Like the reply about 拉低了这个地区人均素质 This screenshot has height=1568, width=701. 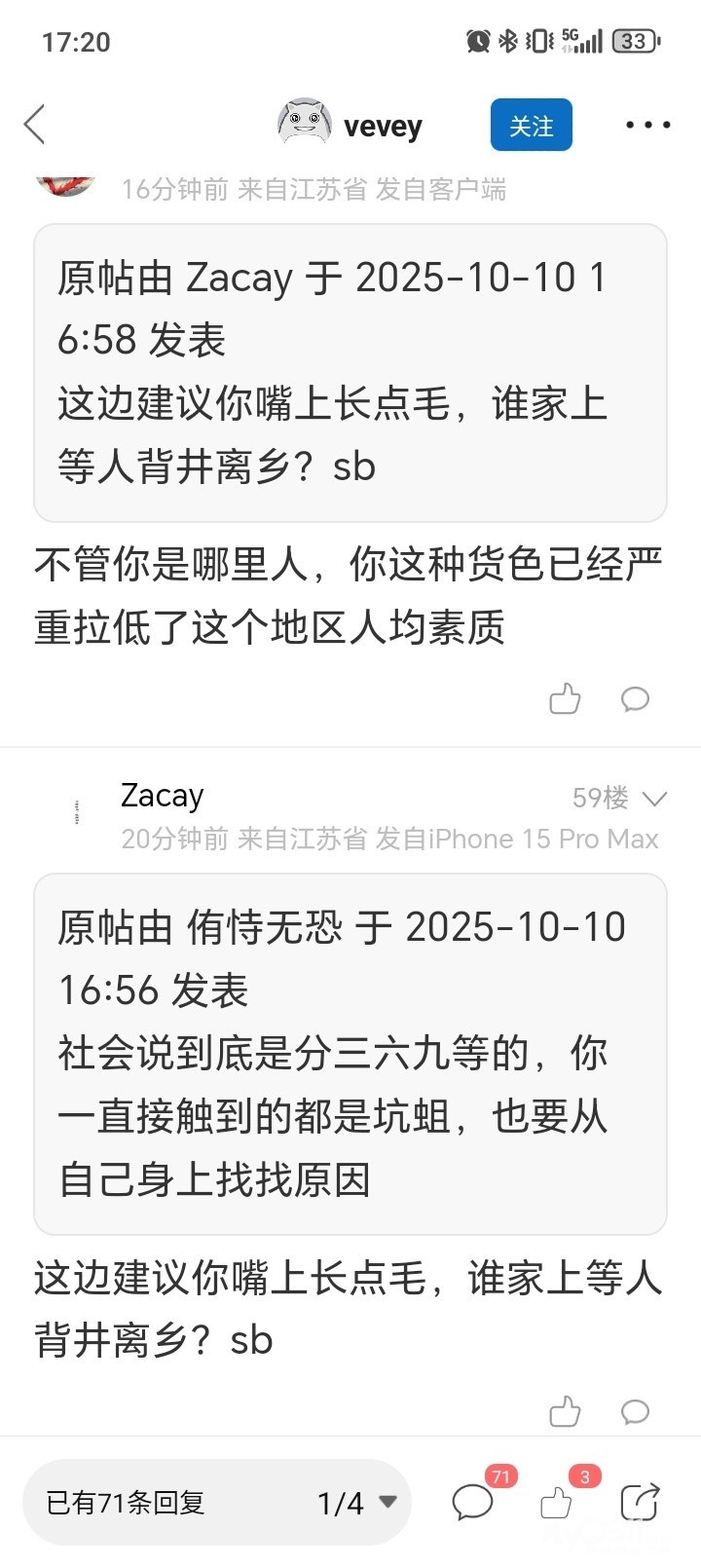tap(565, 698)
